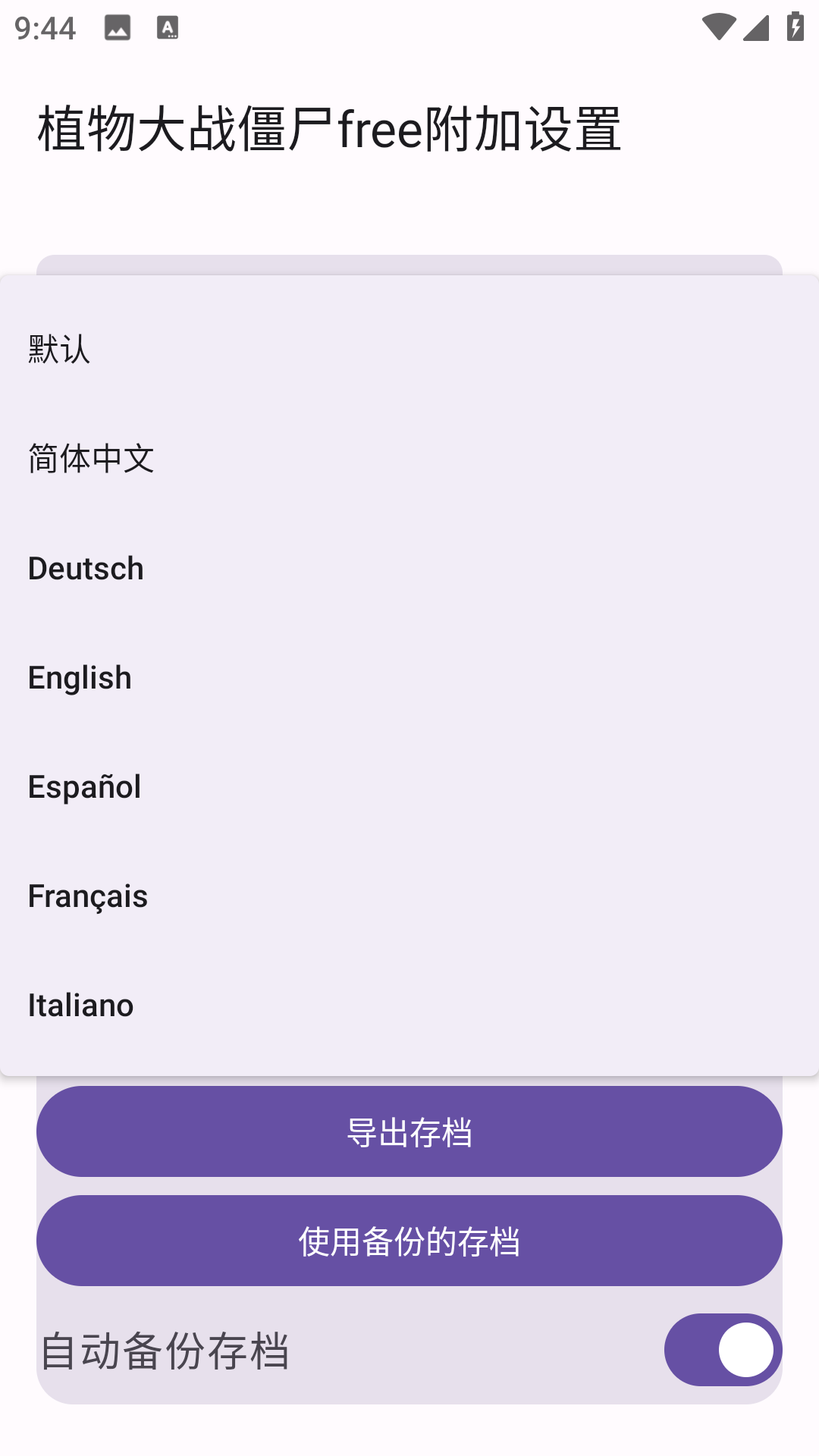Screen dimensions: 819x1456
Task: Tap 使用备份的存档 button
Action: coord(409,1241)
